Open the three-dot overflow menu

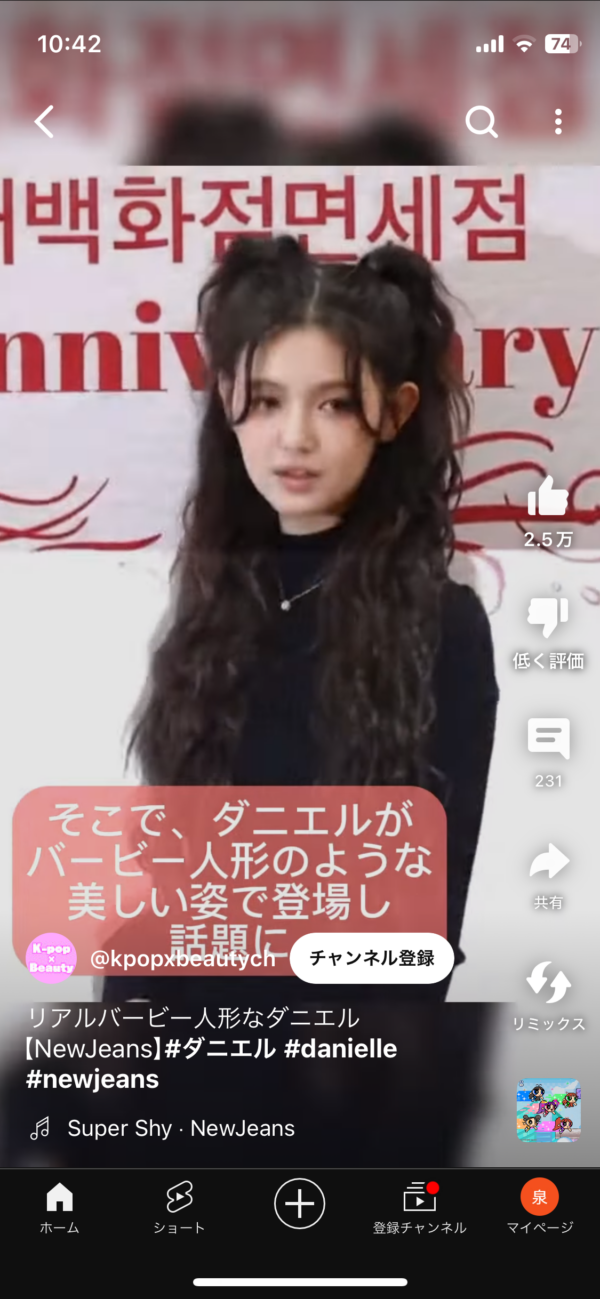pyautogui.click(x=558, y=122)
